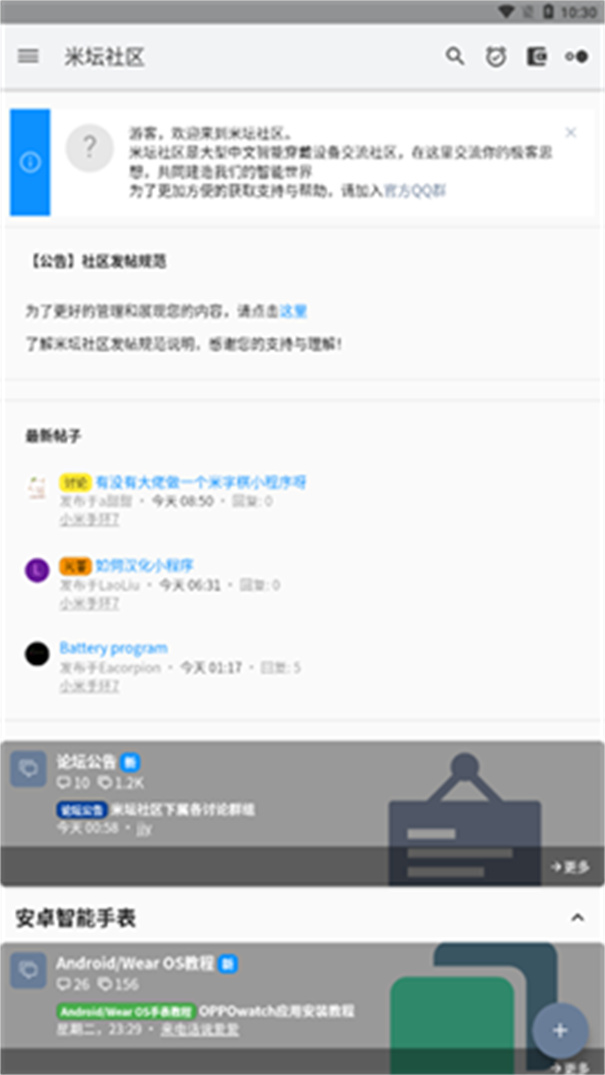Create a new post with plus button
The height and width of the screenshot is (1075, 605).
[560, 1030]
